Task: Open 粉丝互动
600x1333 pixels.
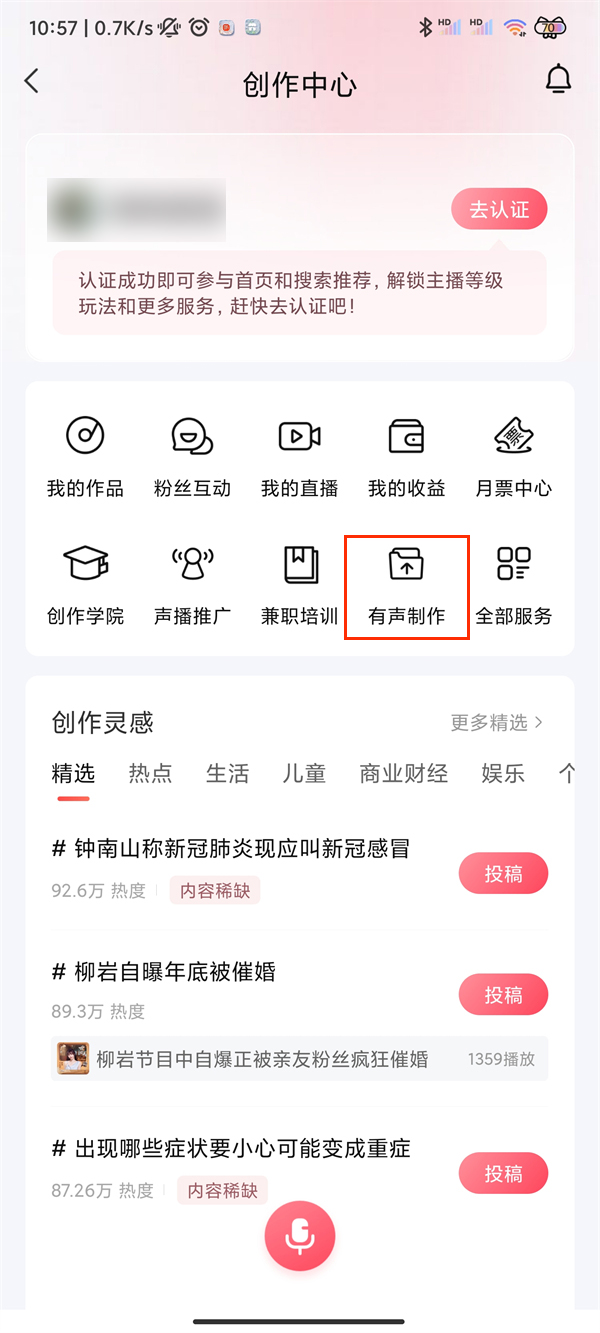Action: (x=192, y=458)
